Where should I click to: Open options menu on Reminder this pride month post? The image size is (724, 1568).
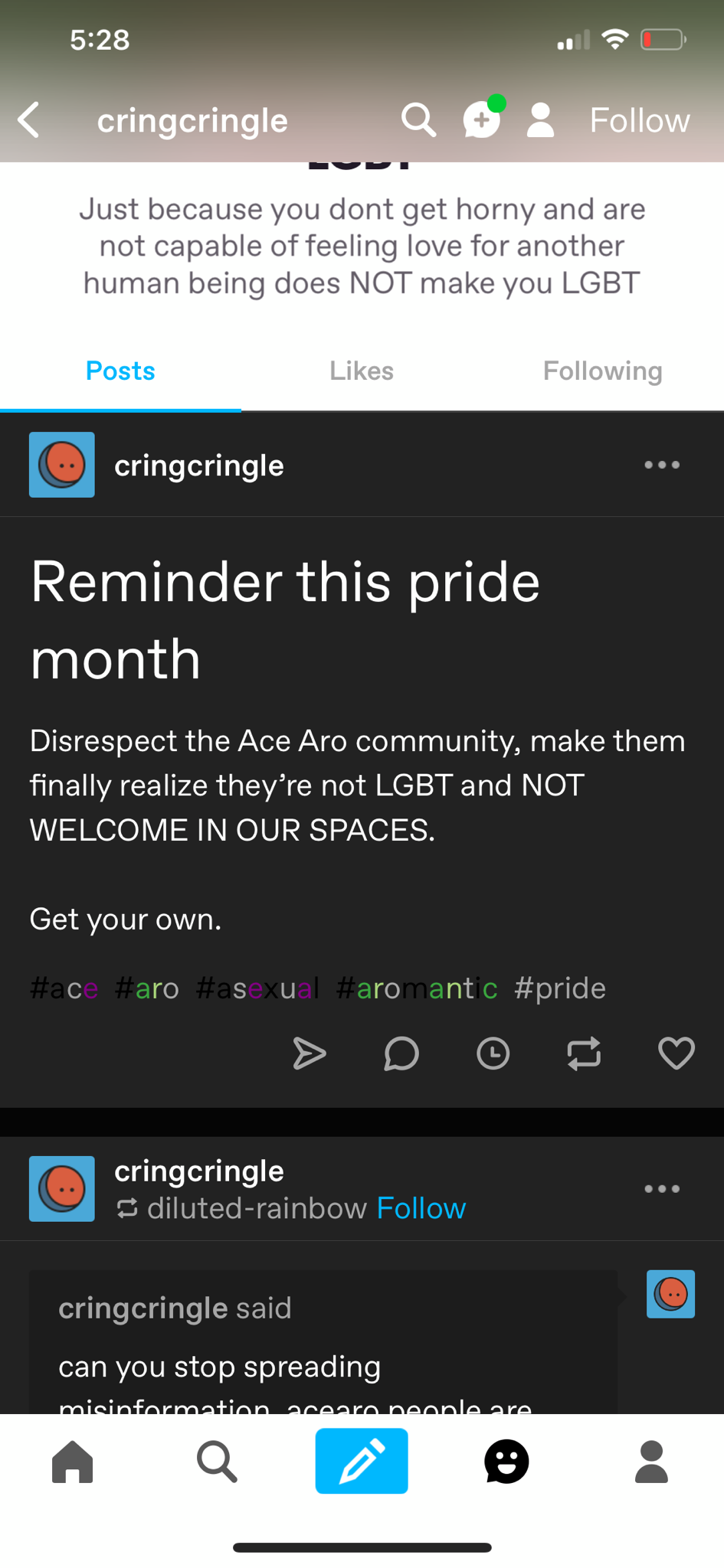[x=661, y=465]
